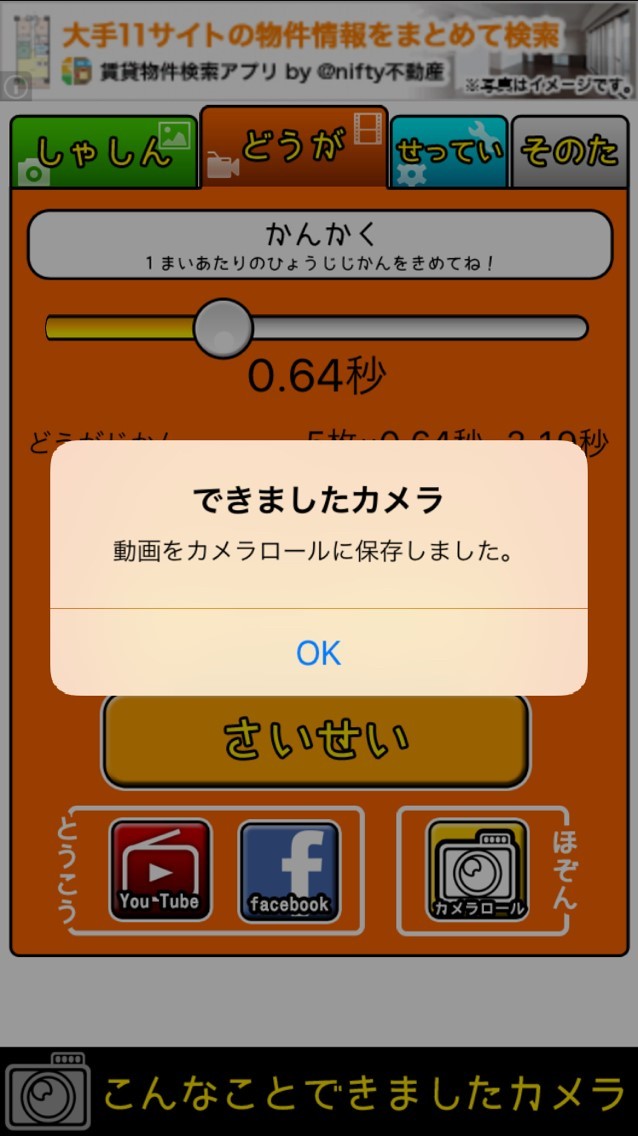
Task: Post the video to YouTube
Action: 160,870
